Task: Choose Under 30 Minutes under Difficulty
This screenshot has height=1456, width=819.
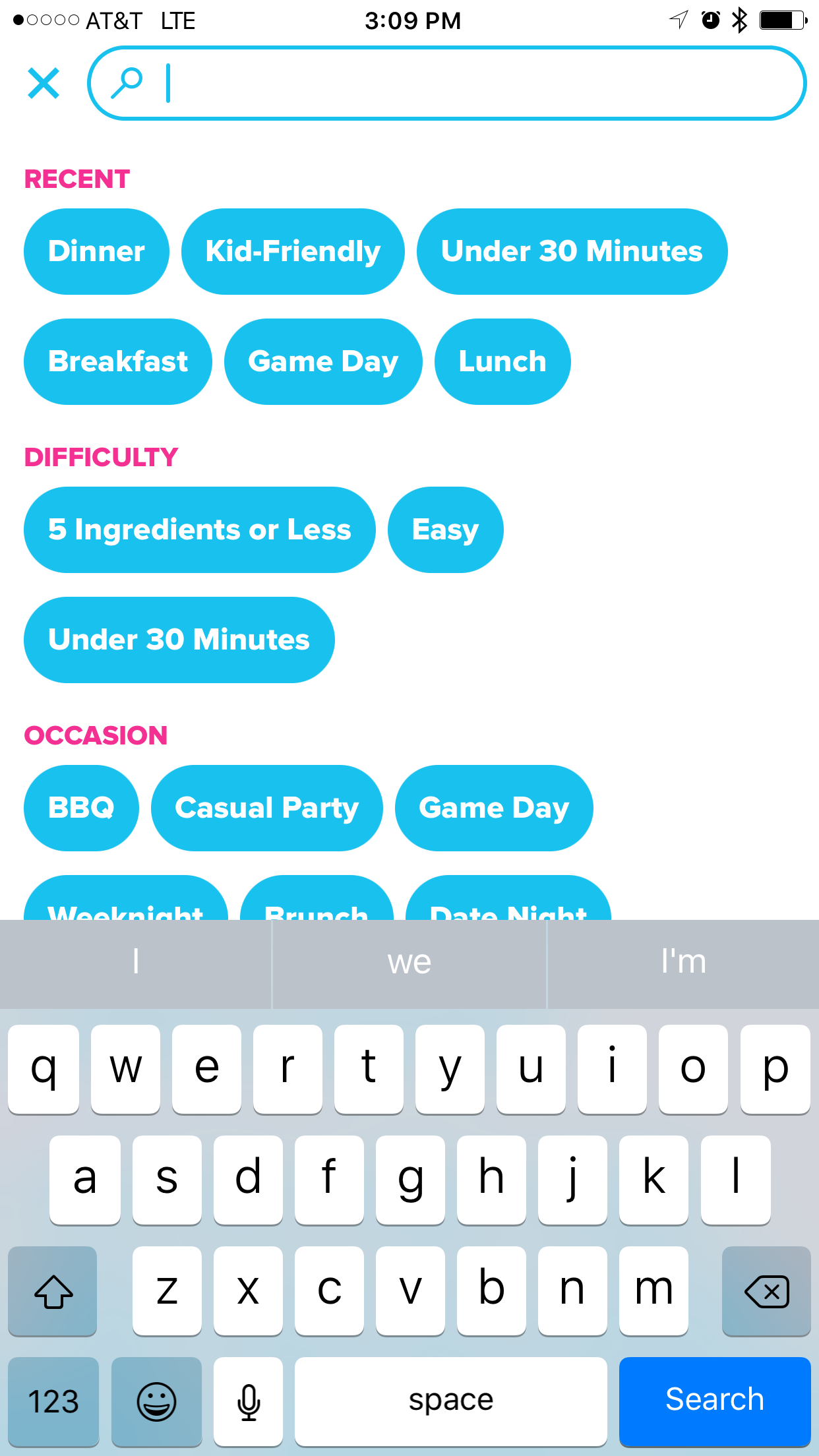Action: 179,640
